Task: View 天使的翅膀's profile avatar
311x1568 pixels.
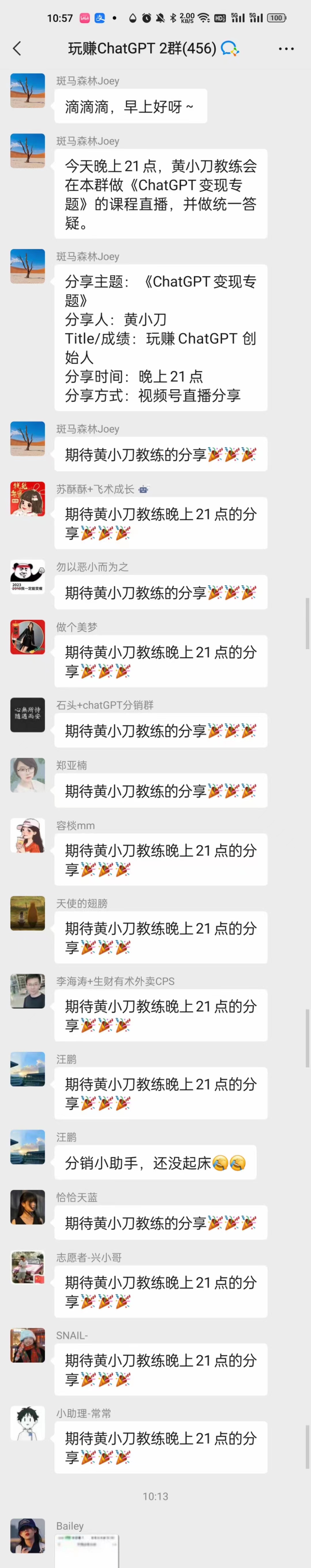Action: pos(27,913)
